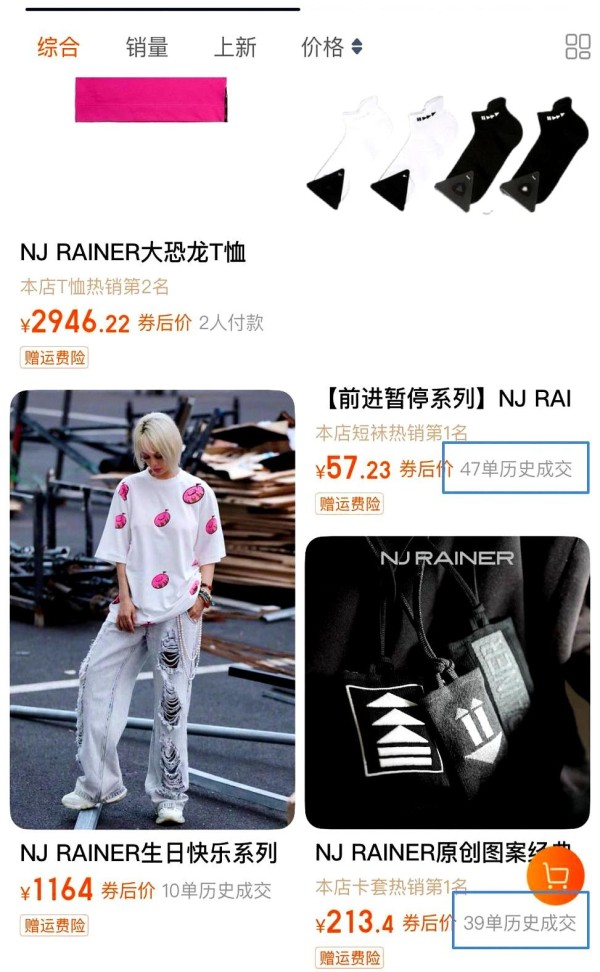Open the orange shopping cart button

[x=555, y=876]
